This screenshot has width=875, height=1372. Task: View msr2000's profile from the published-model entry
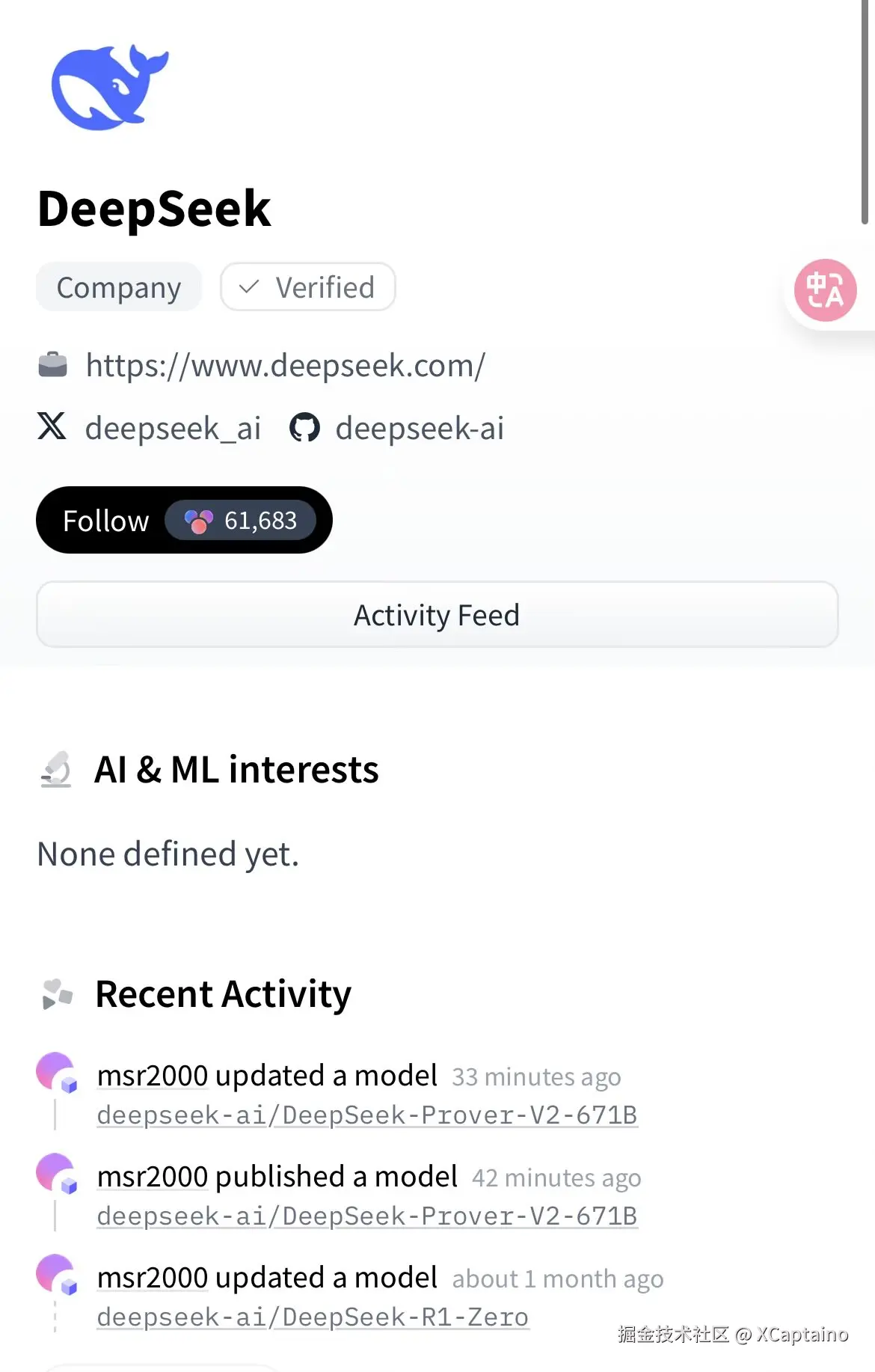pyautogui.click(x=153, y=1177)
